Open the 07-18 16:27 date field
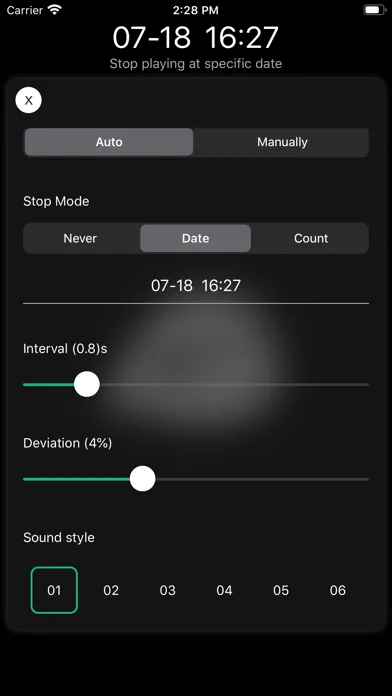Viewport: 392px width, 696px height. [x=196, y=285]
